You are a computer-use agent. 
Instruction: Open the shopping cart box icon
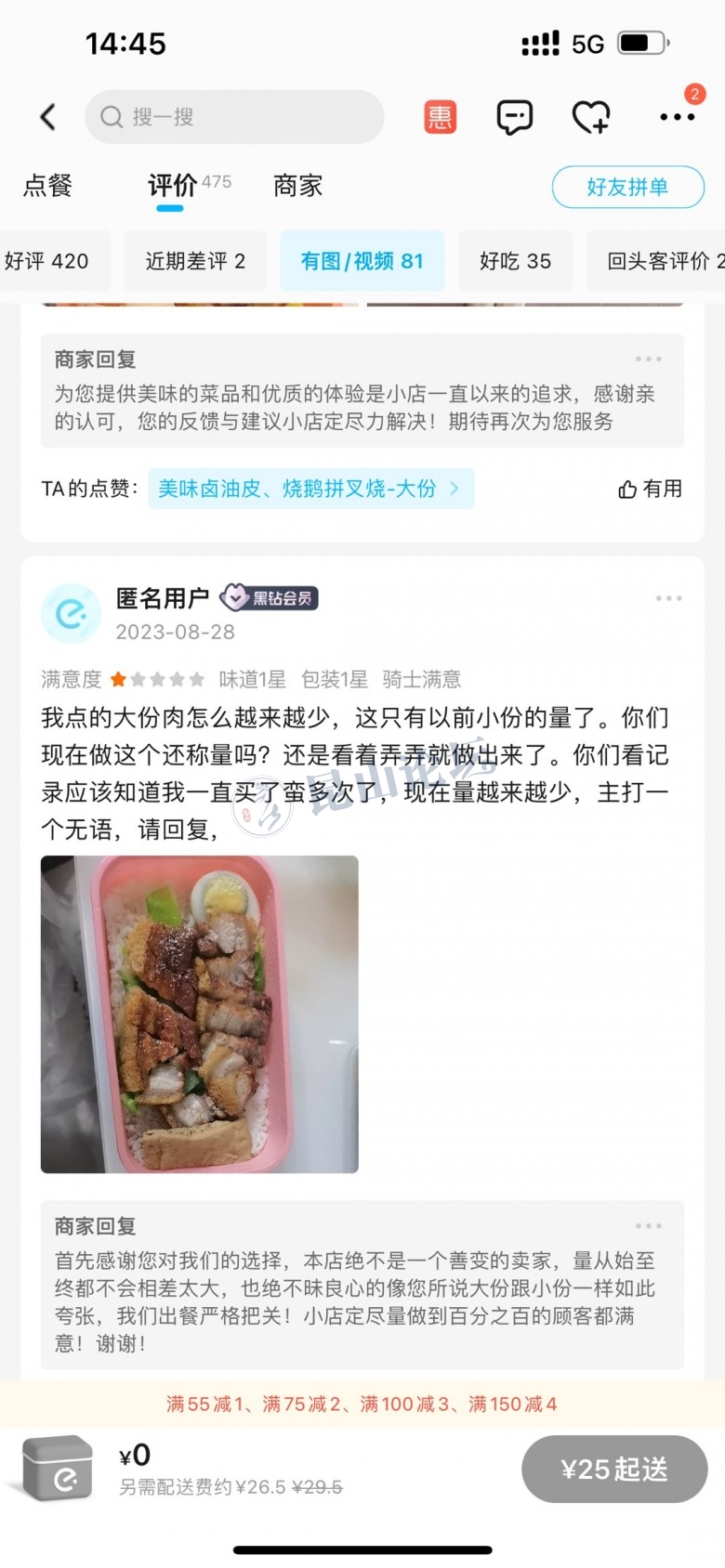[58, 1469]
